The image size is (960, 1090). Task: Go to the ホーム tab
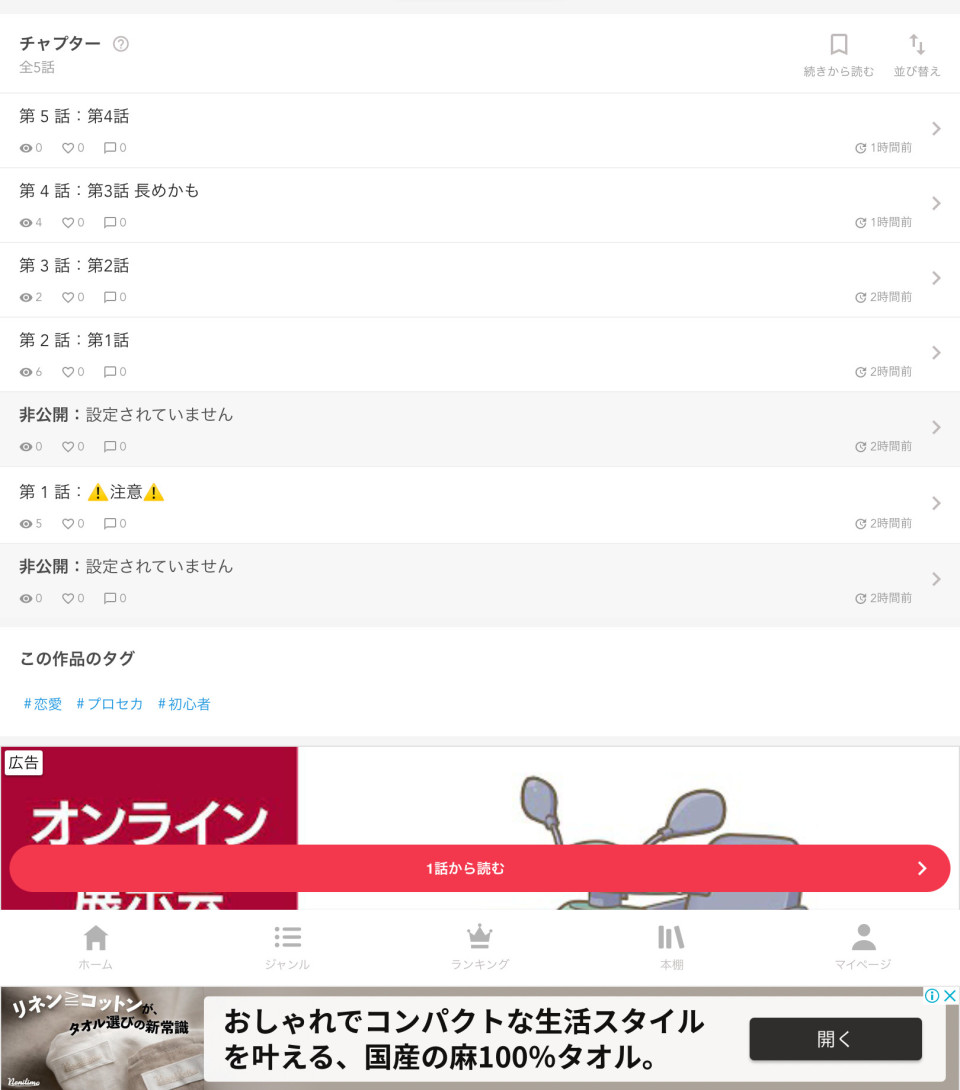point(96,947)
